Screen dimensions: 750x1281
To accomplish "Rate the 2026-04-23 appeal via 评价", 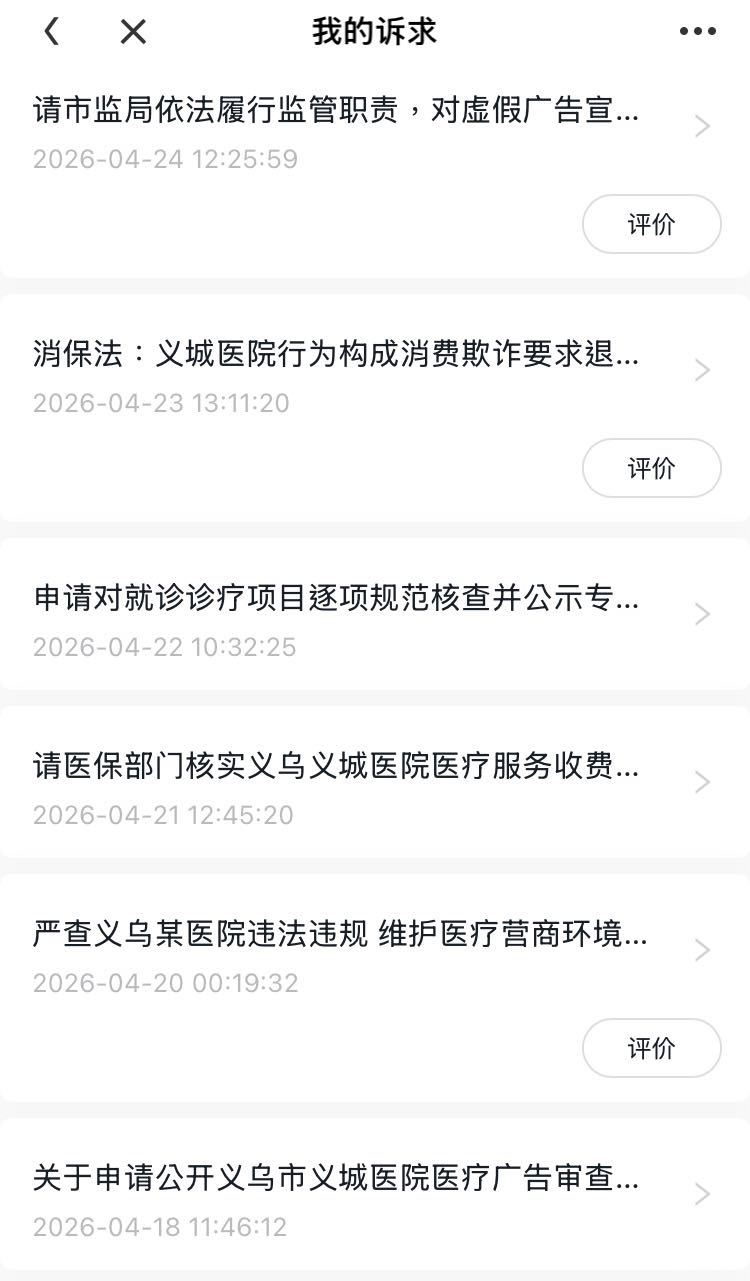I will click(x=651, y=468).
